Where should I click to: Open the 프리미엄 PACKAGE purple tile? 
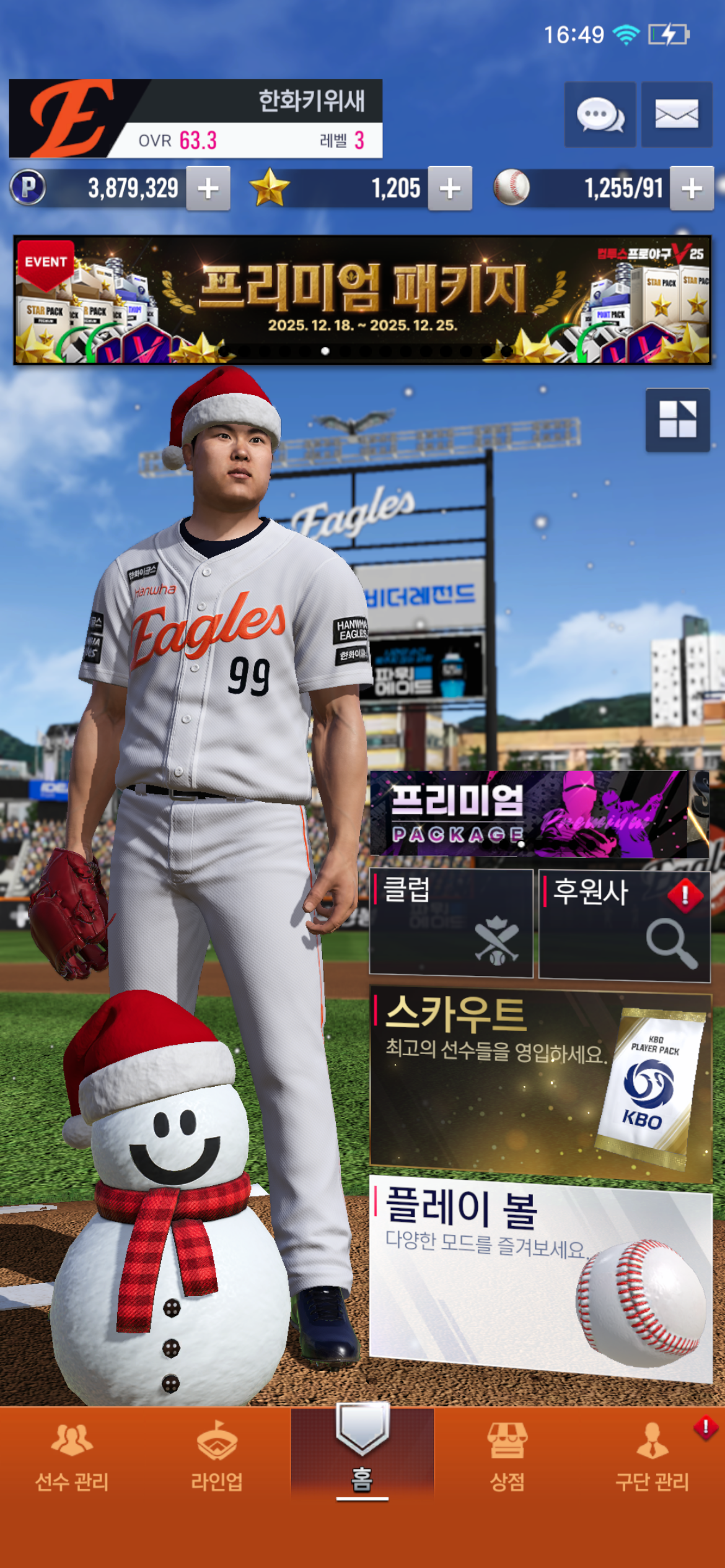point(530,814)
